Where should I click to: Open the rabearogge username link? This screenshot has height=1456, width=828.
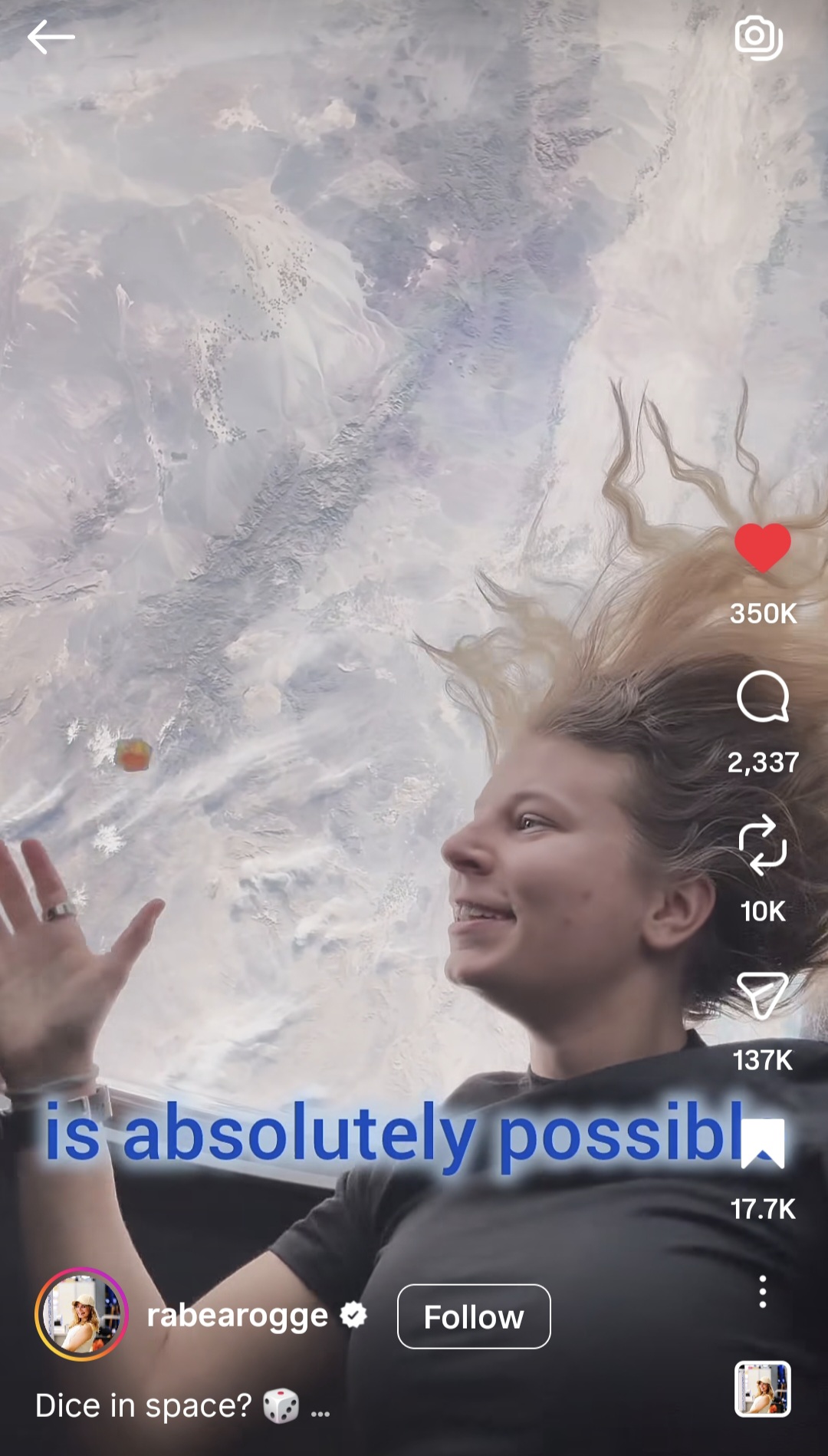[238, 1316]
